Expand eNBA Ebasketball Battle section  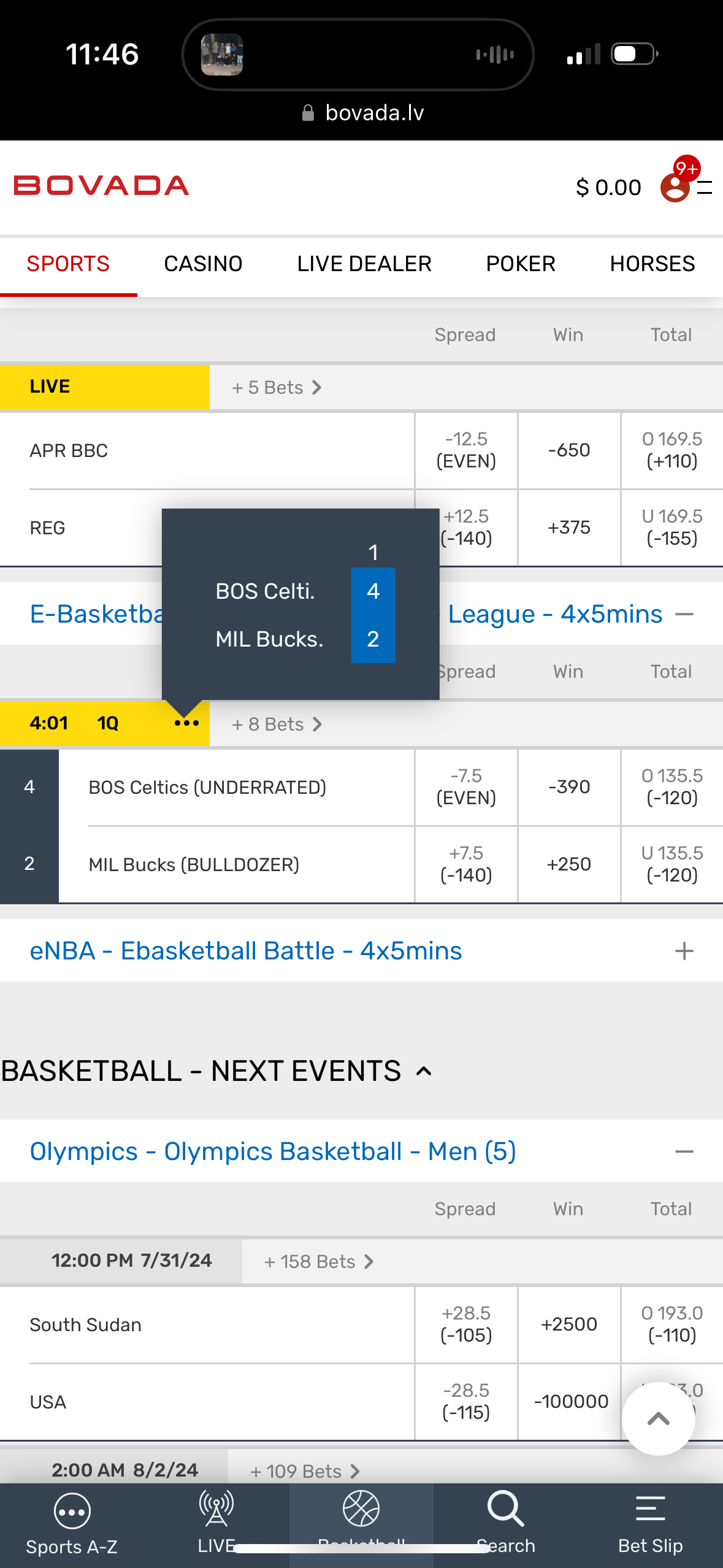pyautogui.click(x=684, y=951)
